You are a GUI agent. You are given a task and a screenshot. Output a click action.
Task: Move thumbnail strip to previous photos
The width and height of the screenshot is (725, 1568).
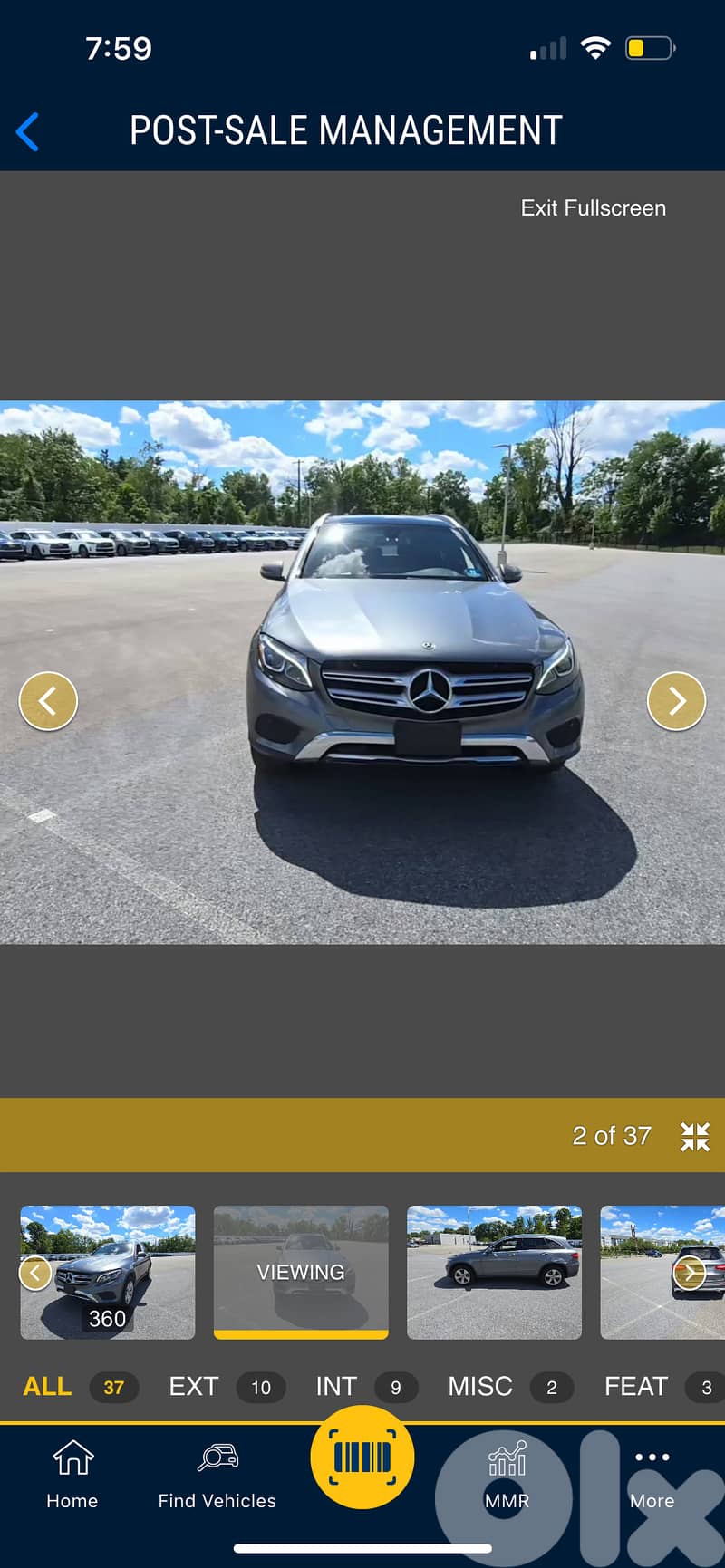pos(35,1273)
